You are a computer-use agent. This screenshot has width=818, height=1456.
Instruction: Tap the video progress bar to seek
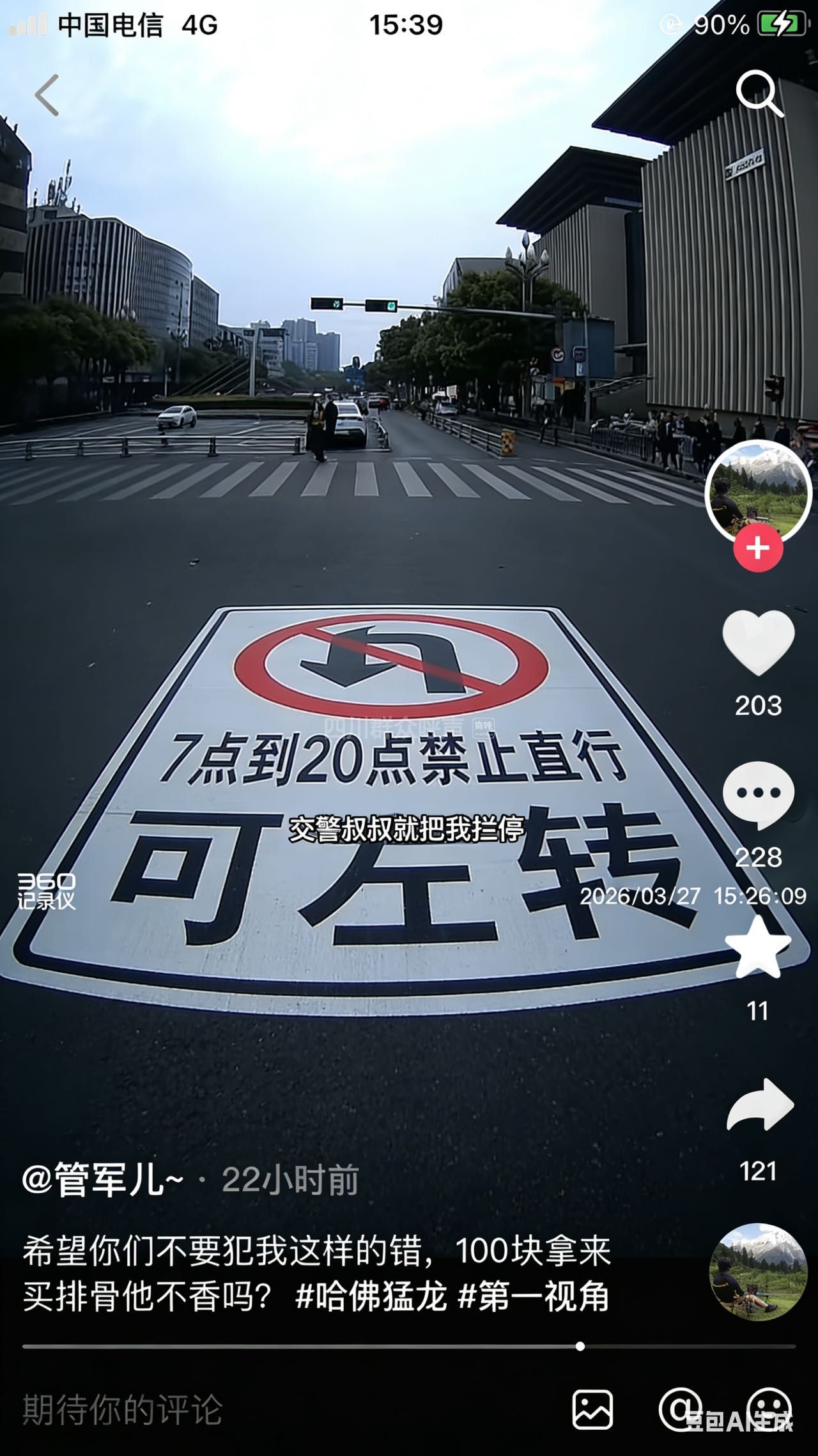(409, 1346)
